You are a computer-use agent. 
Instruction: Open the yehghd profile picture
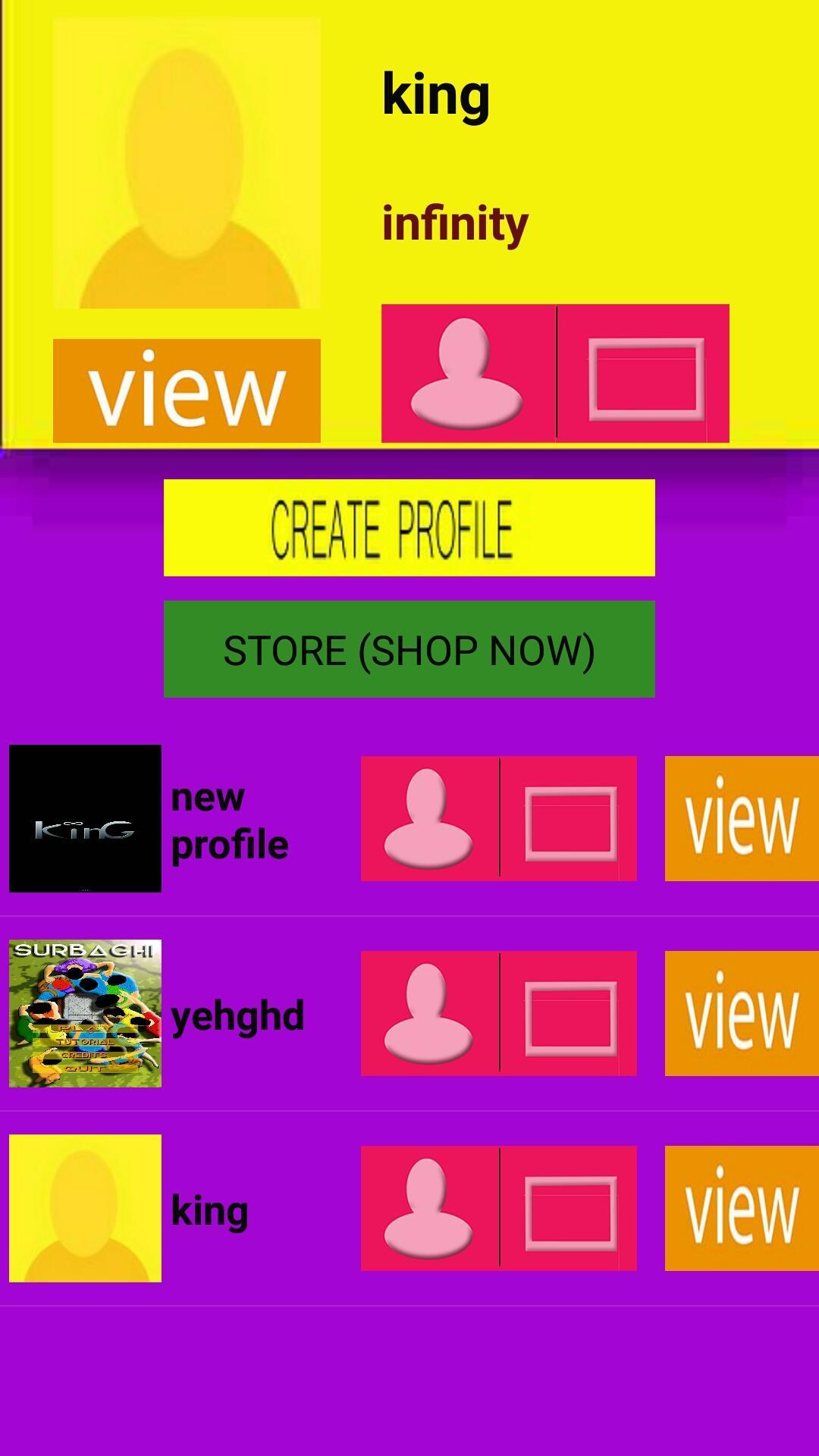pos(85,1013)
